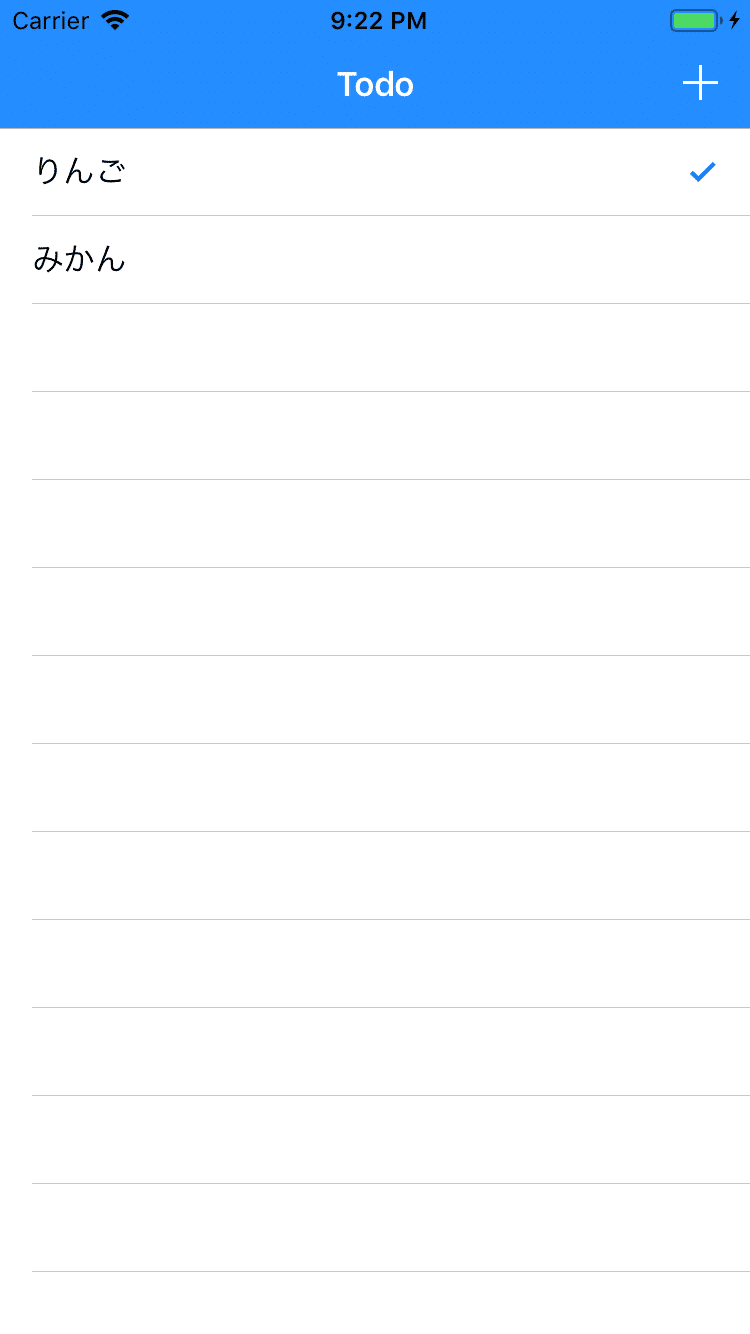This screenshot has height=1334, width=750.
Task: Mark the みかん todo as done
Action: [x=375, y=260]
